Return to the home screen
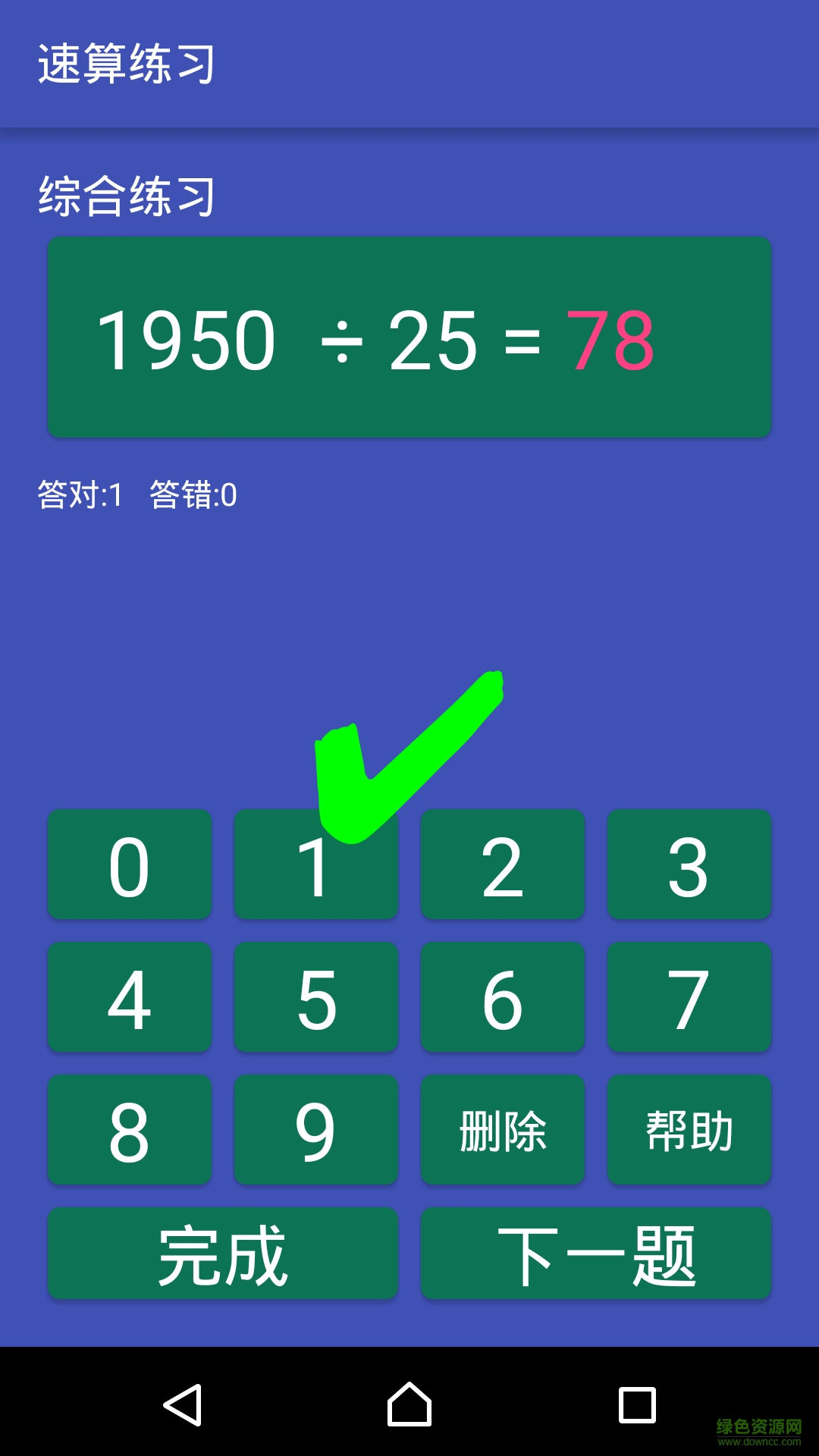This screenshot has width=819, height=1456. (409, 1404)
